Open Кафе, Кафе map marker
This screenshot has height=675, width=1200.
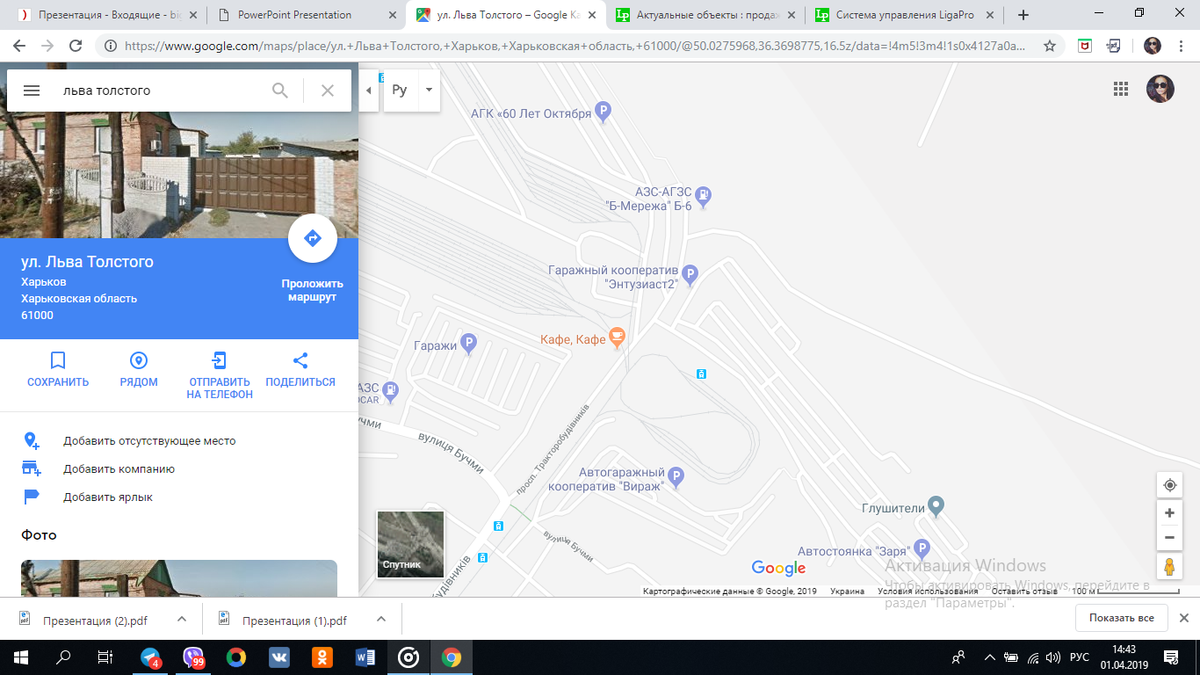coord(617,340)
